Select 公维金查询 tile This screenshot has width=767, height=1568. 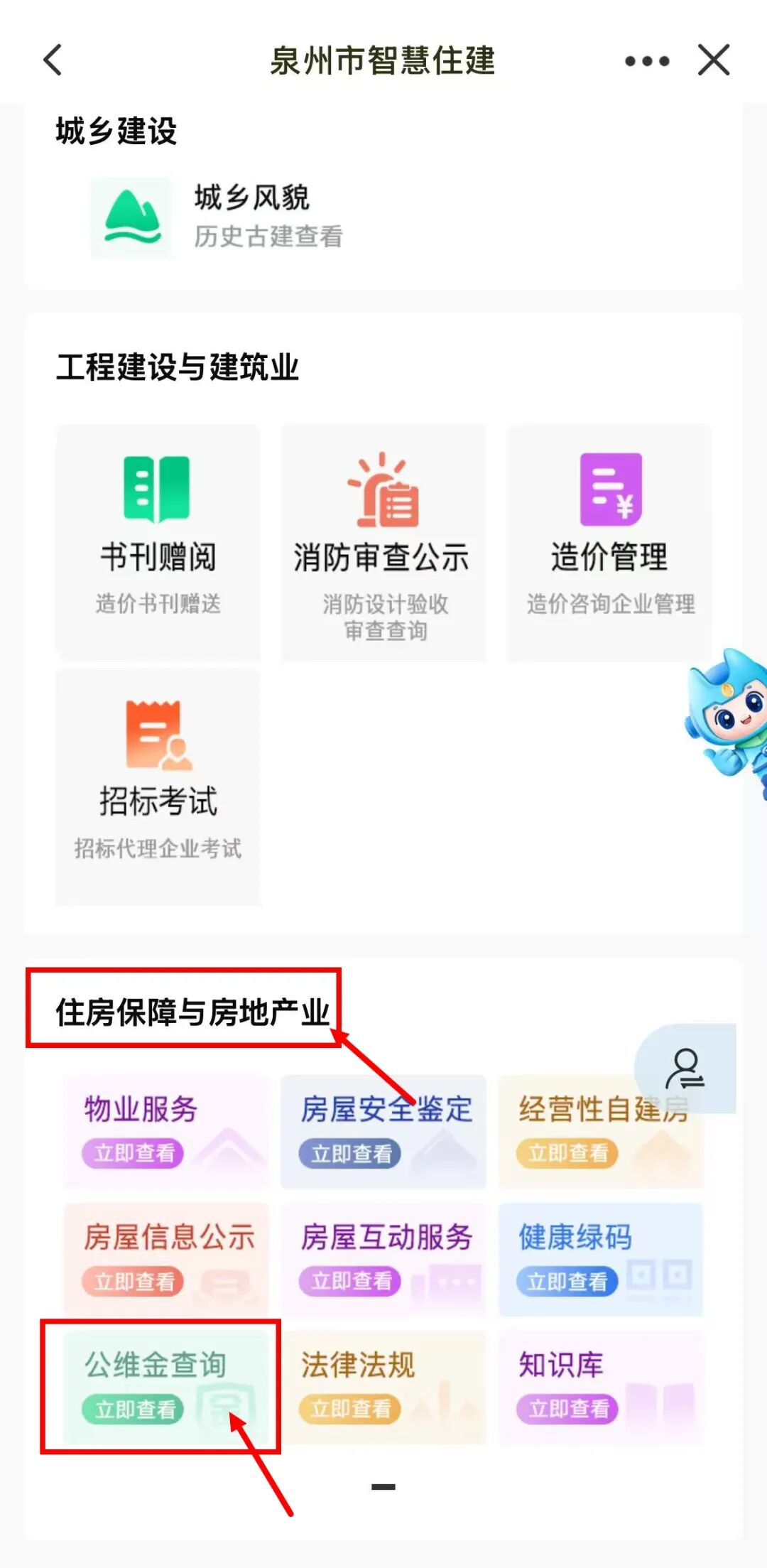pyautogui.click(x=167, y=1387)
